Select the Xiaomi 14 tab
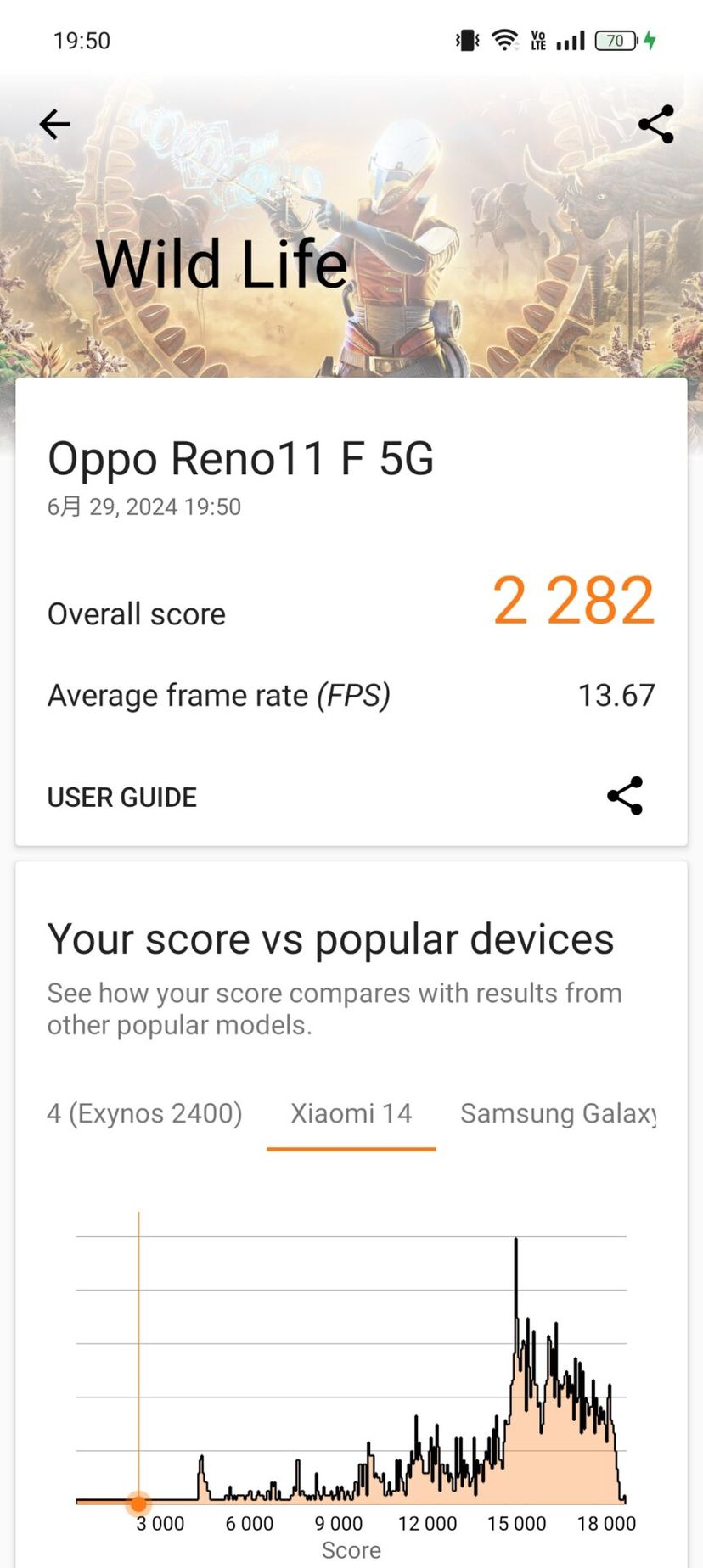This screenshot has width=703, height=1568. click(x=351, y=1113)
